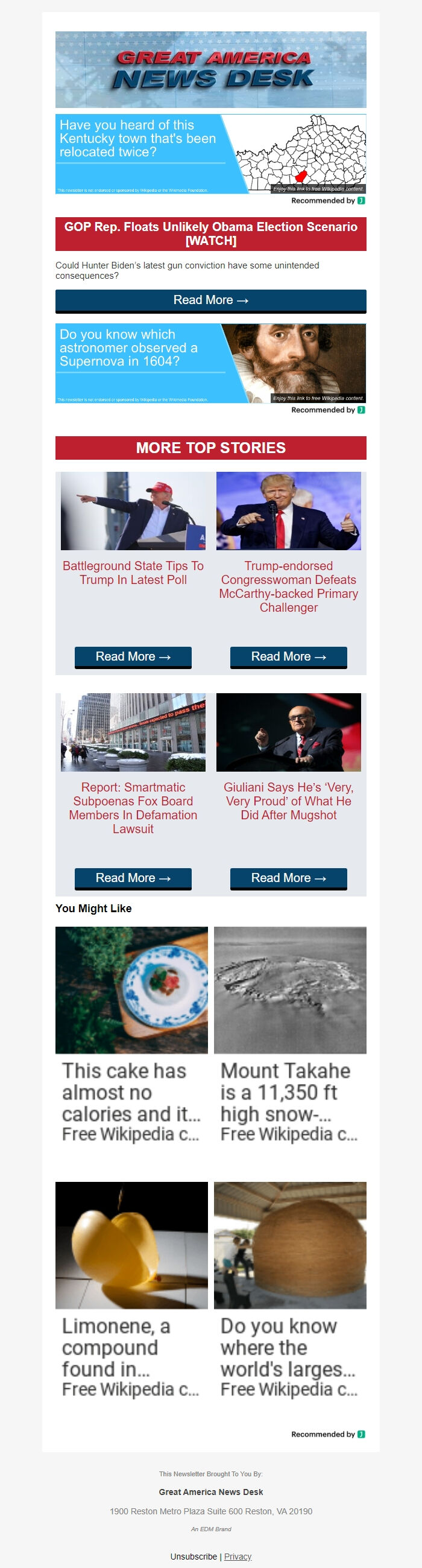
Task: Open the Privacy link in the footer
Action: point(238,1557)
